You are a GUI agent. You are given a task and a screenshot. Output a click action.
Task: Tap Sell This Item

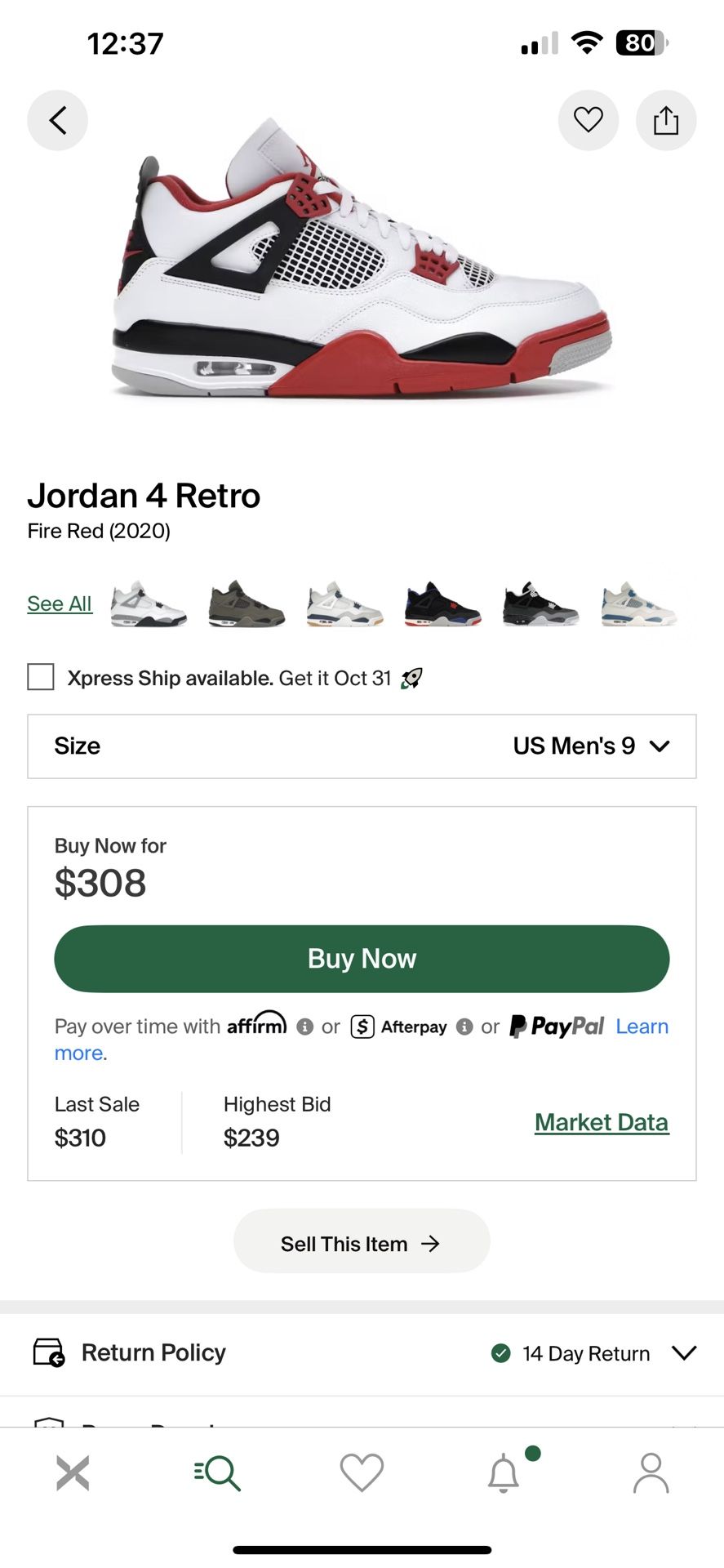(362, 1242)
